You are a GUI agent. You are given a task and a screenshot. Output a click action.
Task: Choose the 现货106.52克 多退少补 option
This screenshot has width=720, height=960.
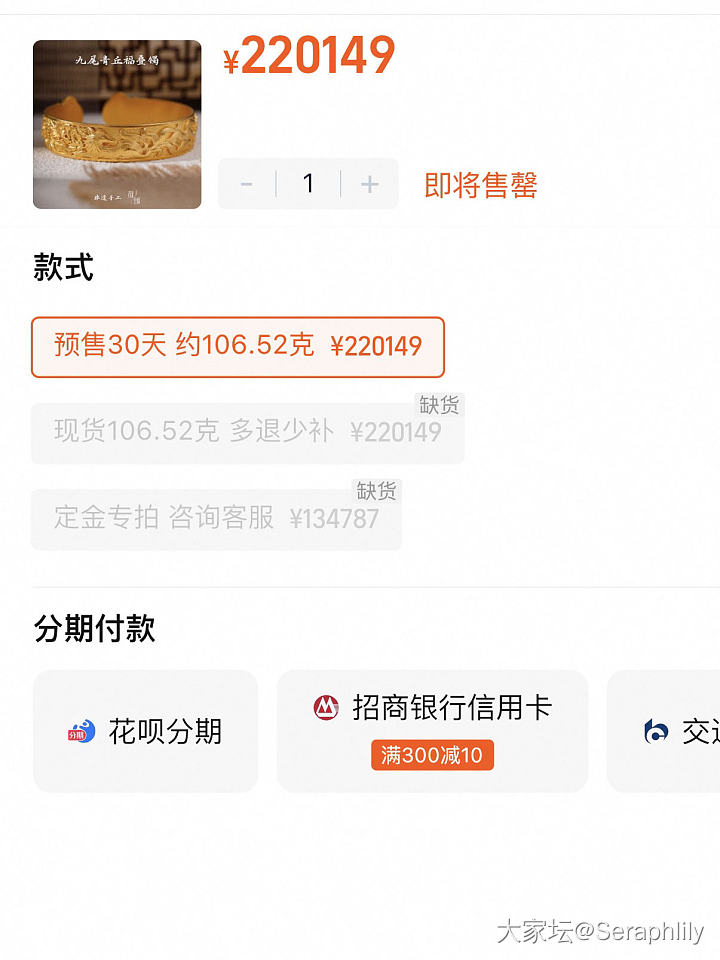pos(247,432)
